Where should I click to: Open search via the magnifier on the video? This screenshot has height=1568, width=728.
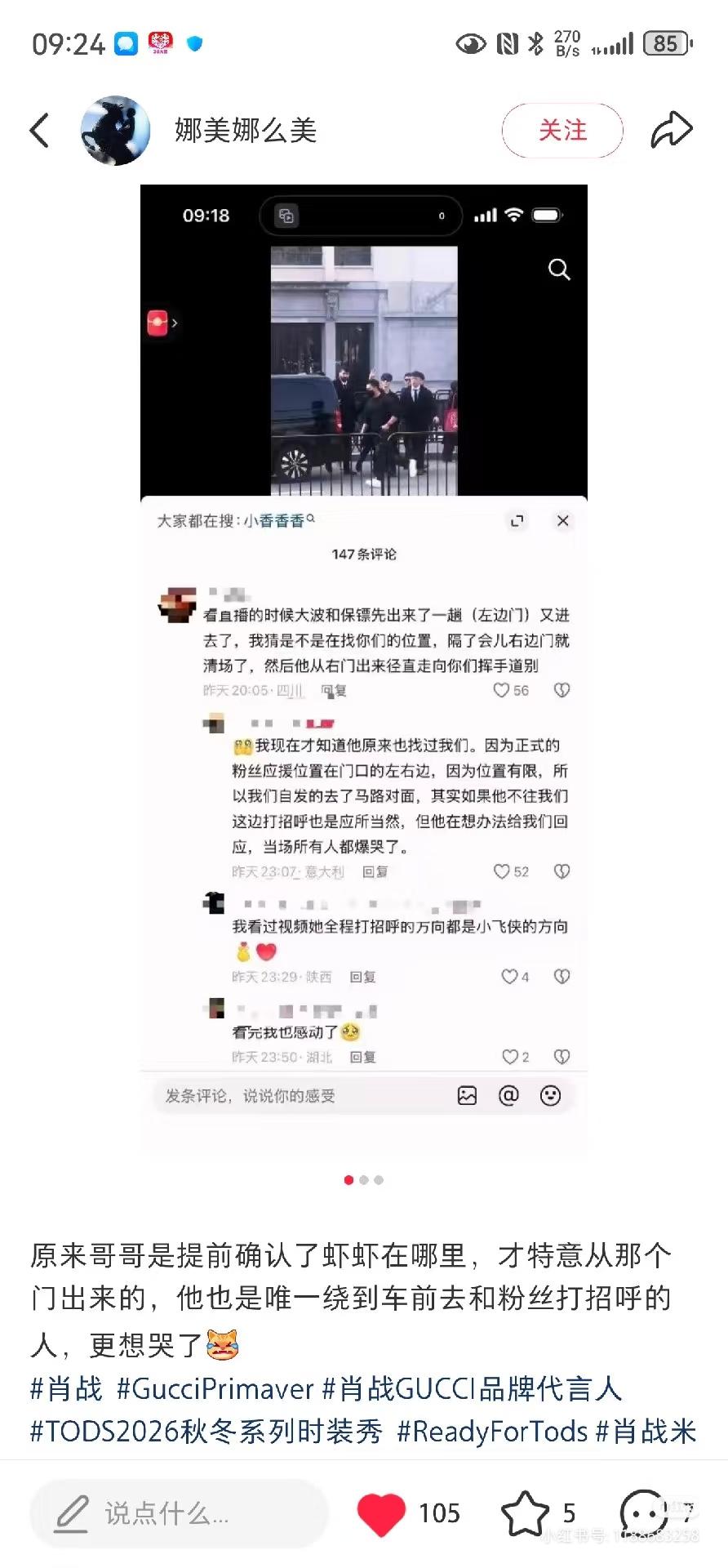pyautogui.click(x=558, y=269)
